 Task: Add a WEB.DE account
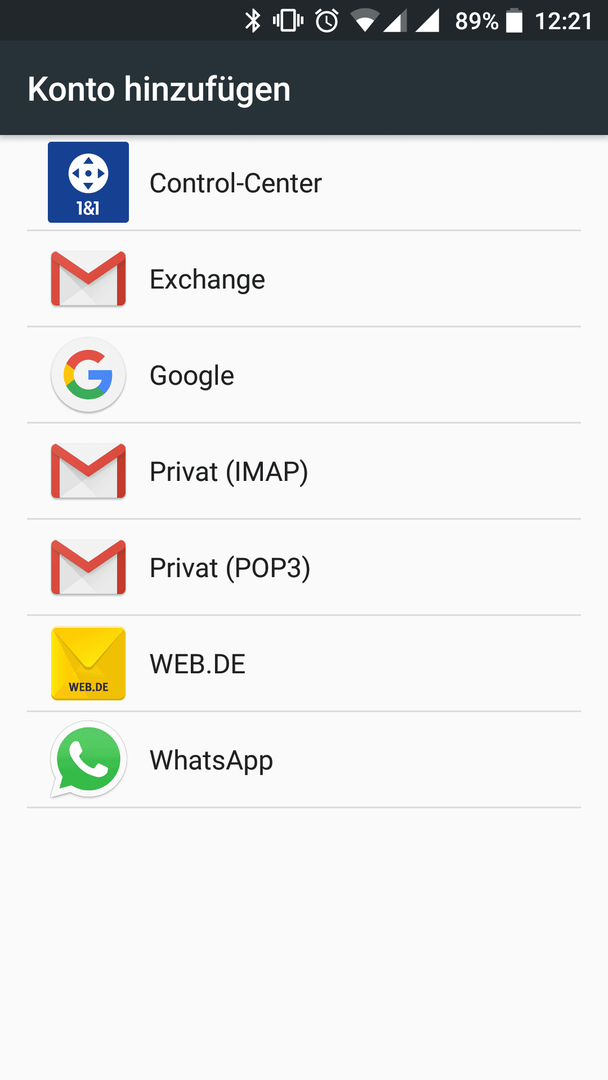pos(304,663)
